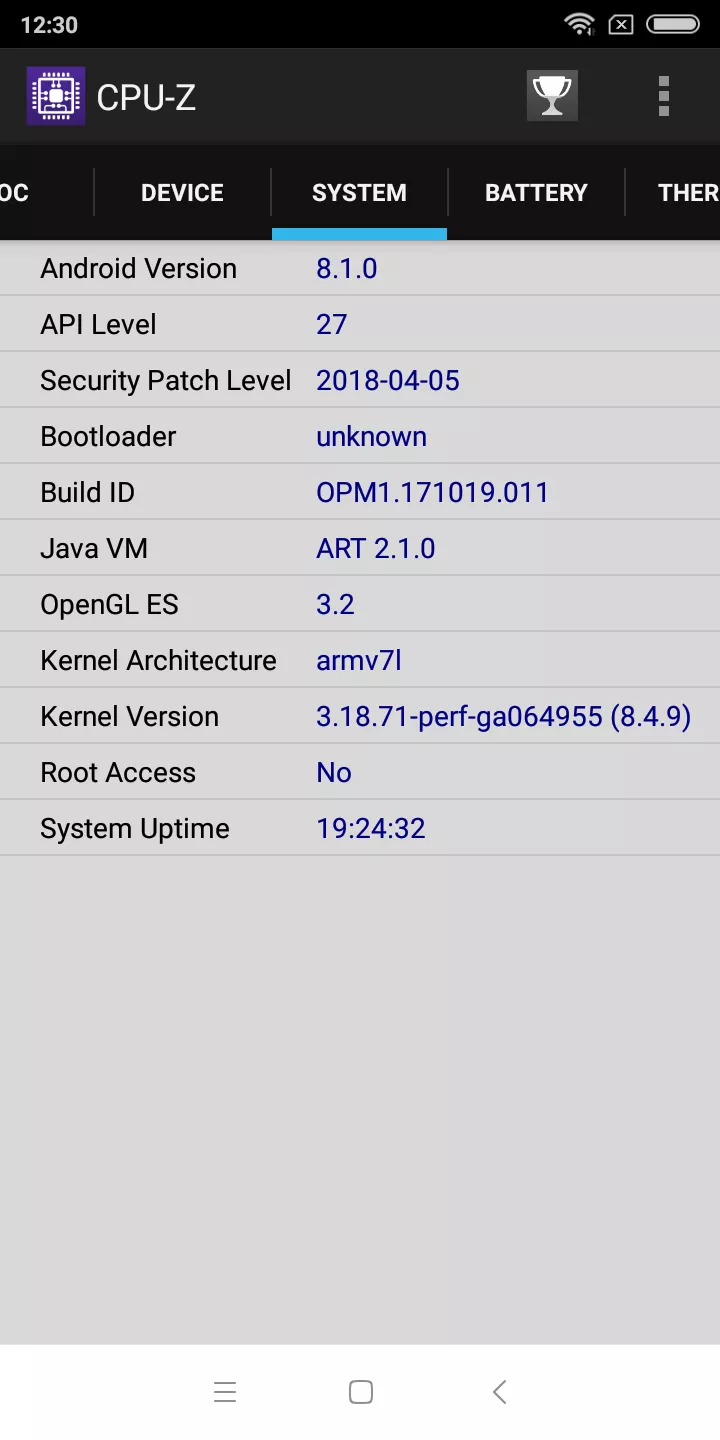Open recent apps from navigation bar
This screenshot has height=1440, width=720.
point(225,1391)
